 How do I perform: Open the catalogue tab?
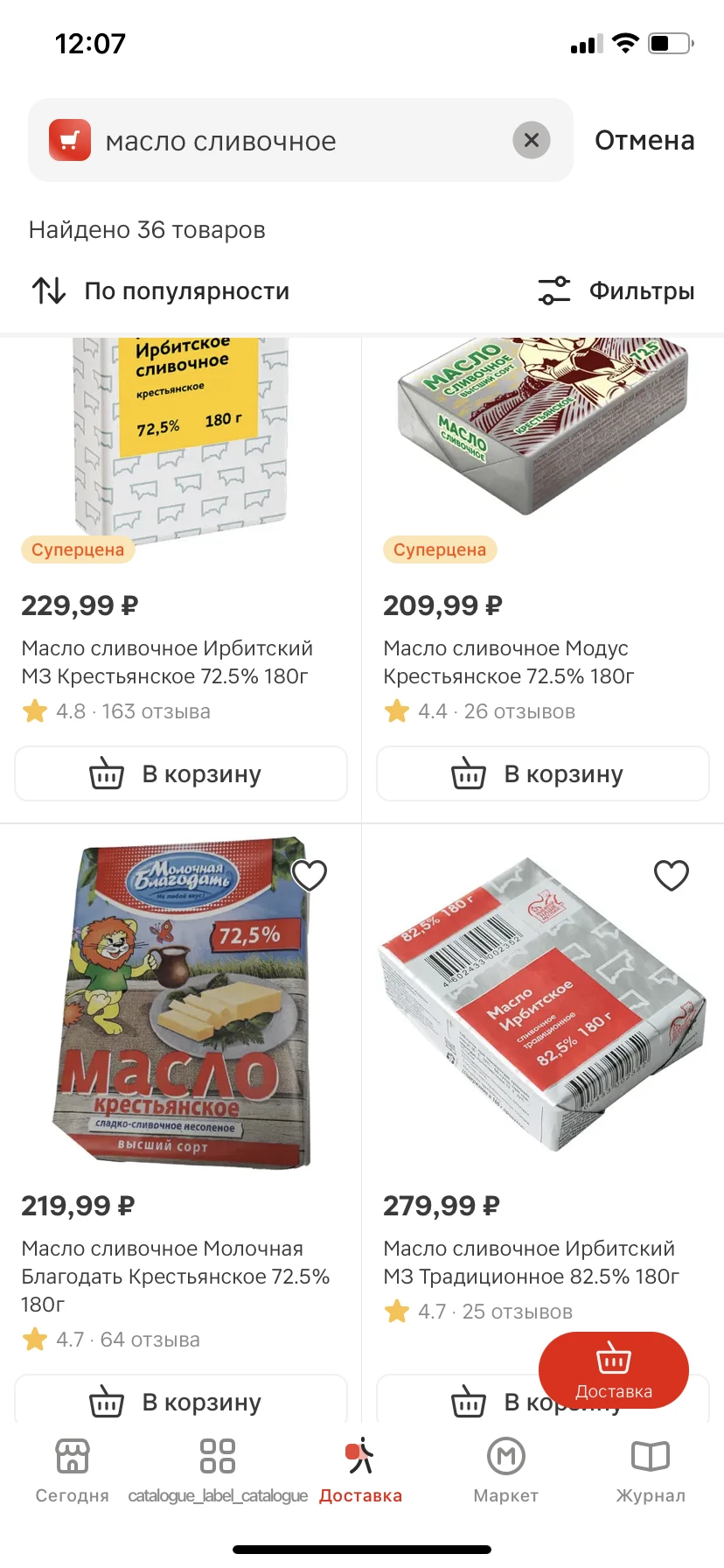(x=218, y=1472)
